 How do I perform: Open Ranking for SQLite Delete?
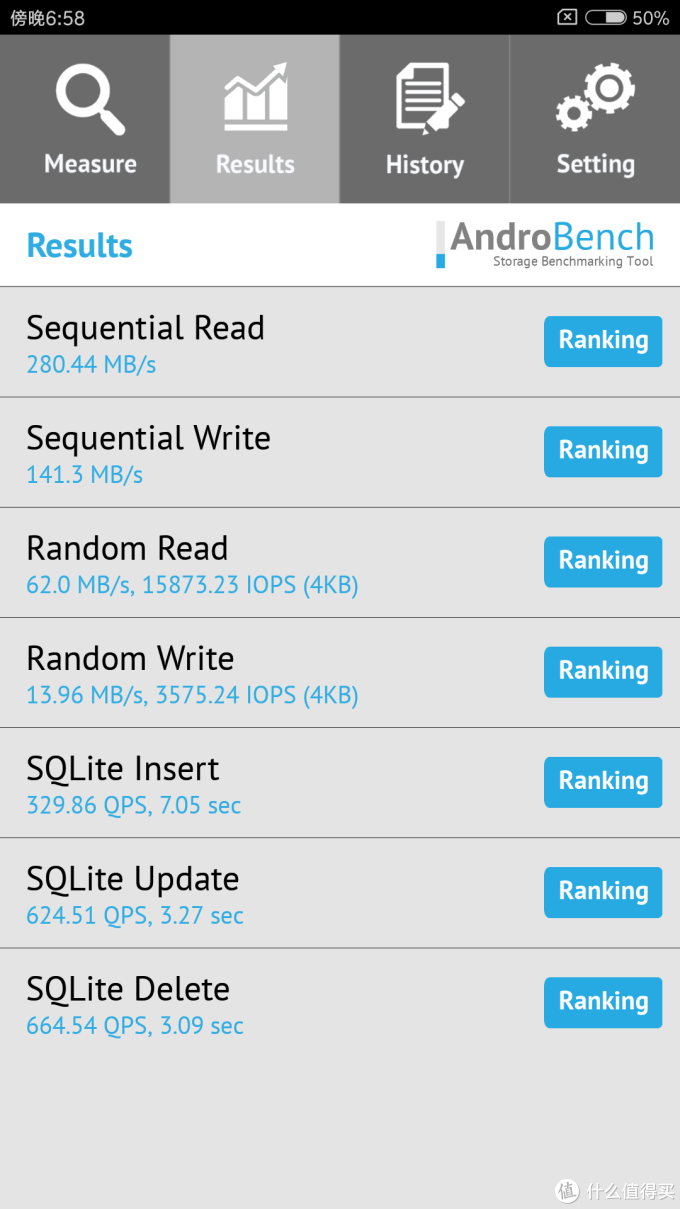click(x=603, y=1001)
